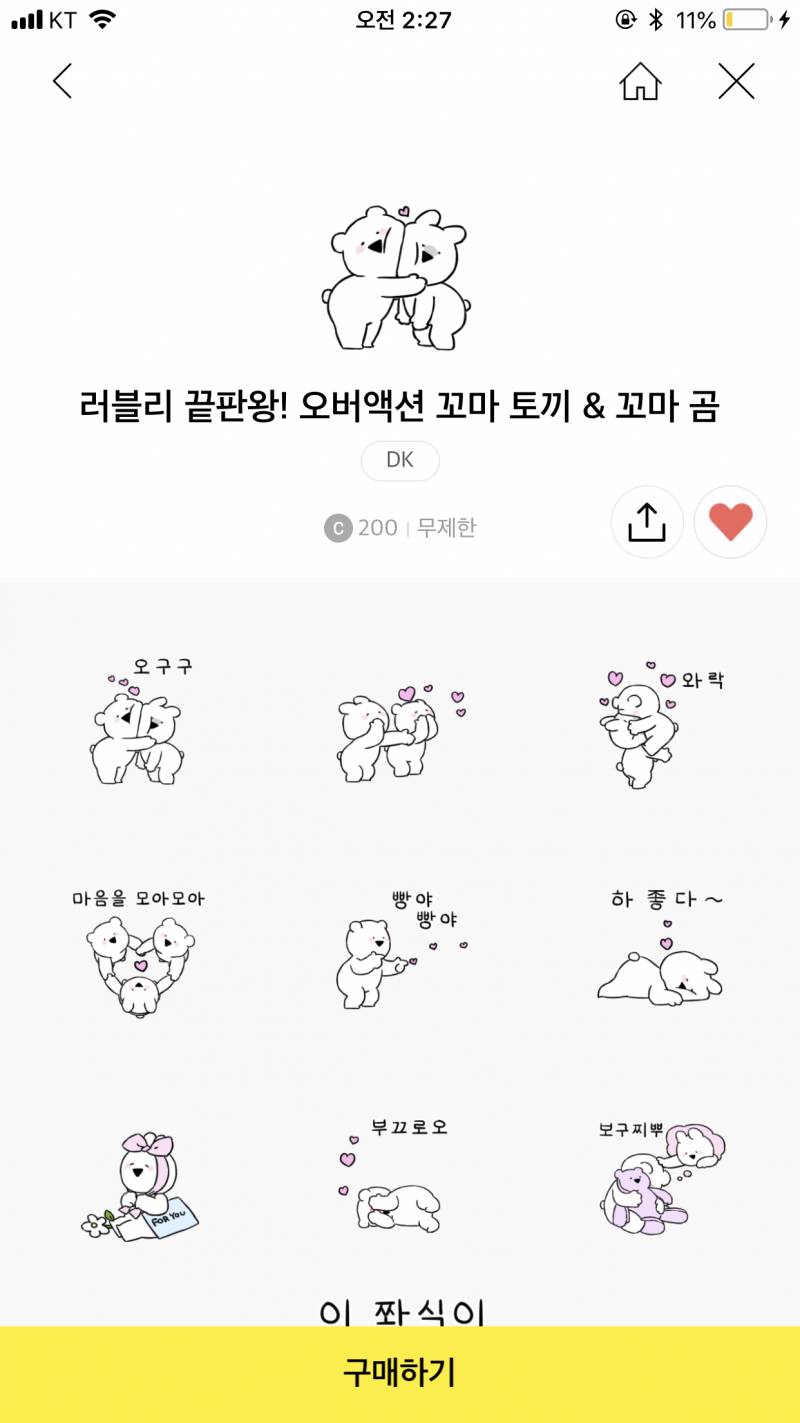Expand the emoticon title details
800x1423 pixels.
pyautogui.click(x=400, y=405)
